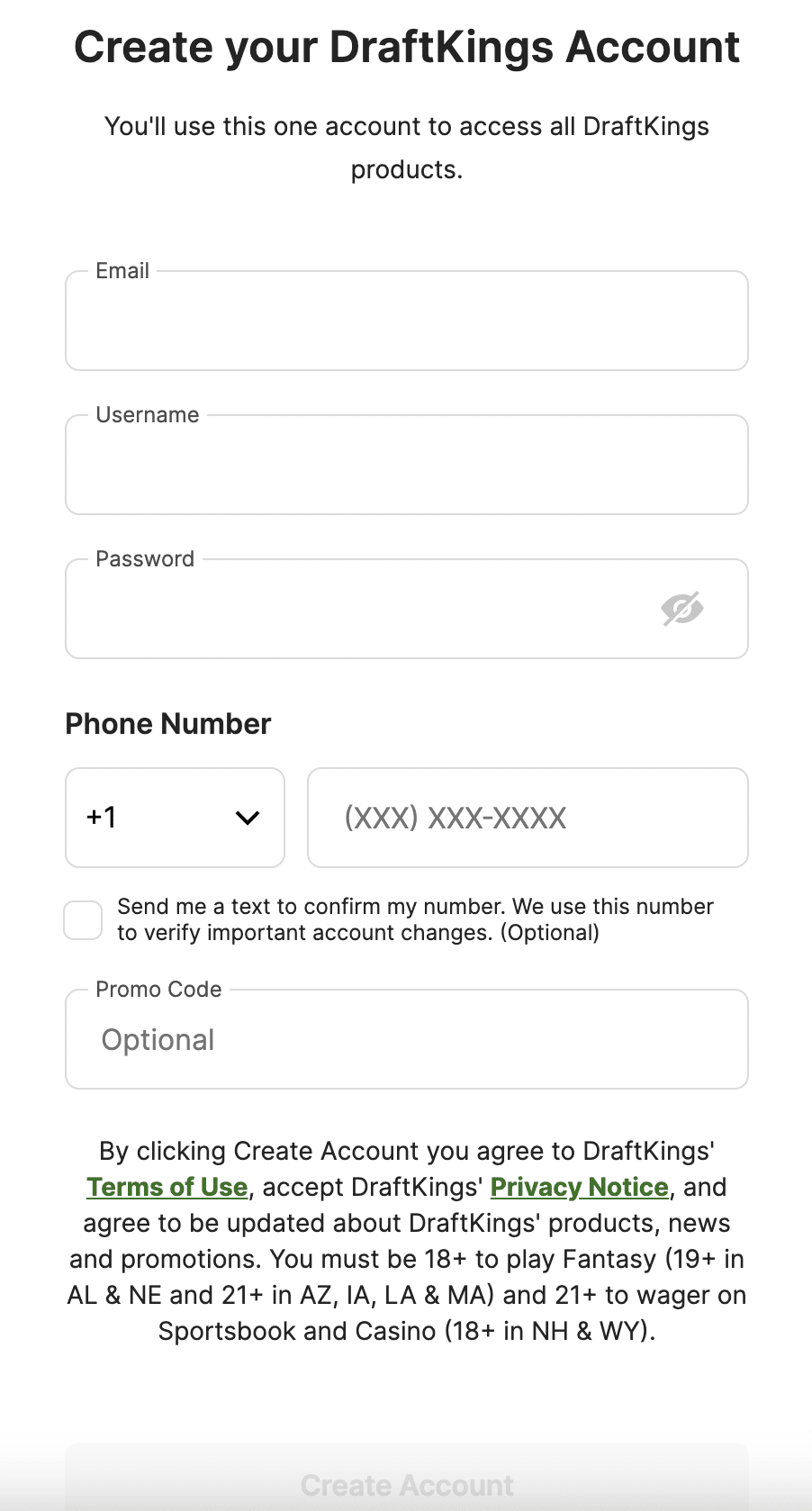This screenshot has height=1511, width=812.
Task: Check the send me a text checkbox
Action: (83, 920)
